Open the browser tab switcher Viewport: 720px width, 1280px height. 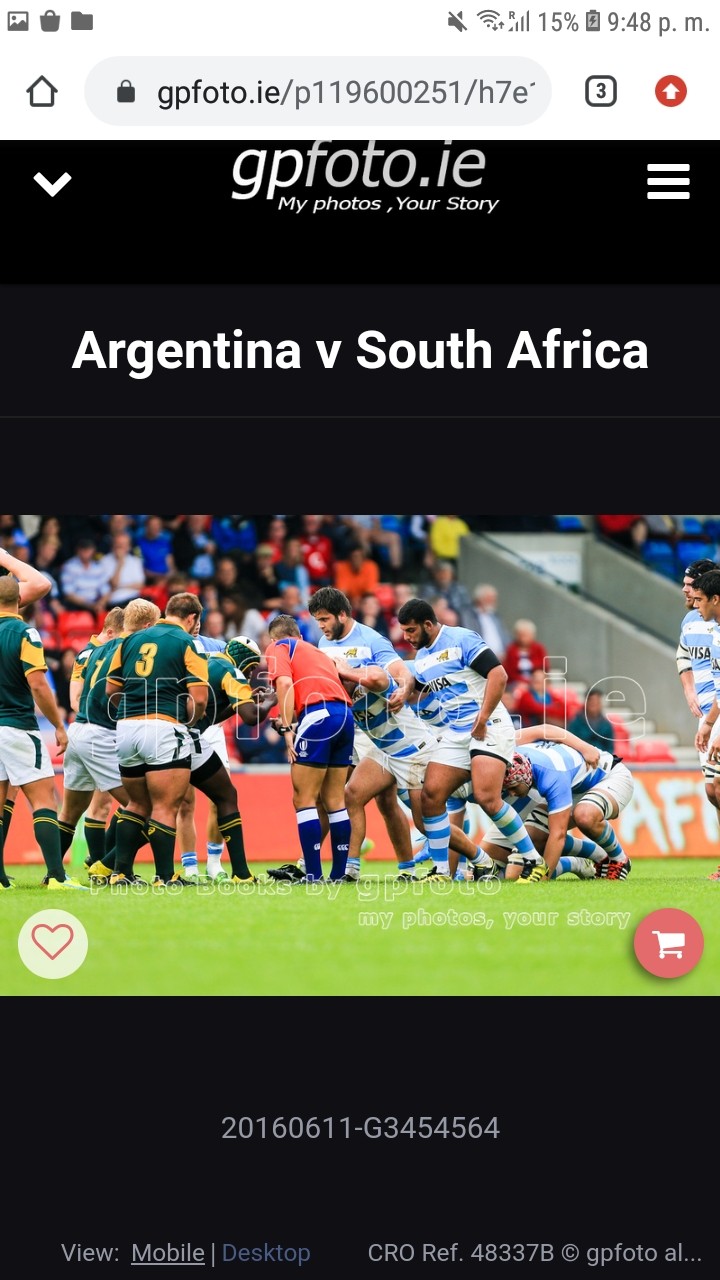pos(600,92)
